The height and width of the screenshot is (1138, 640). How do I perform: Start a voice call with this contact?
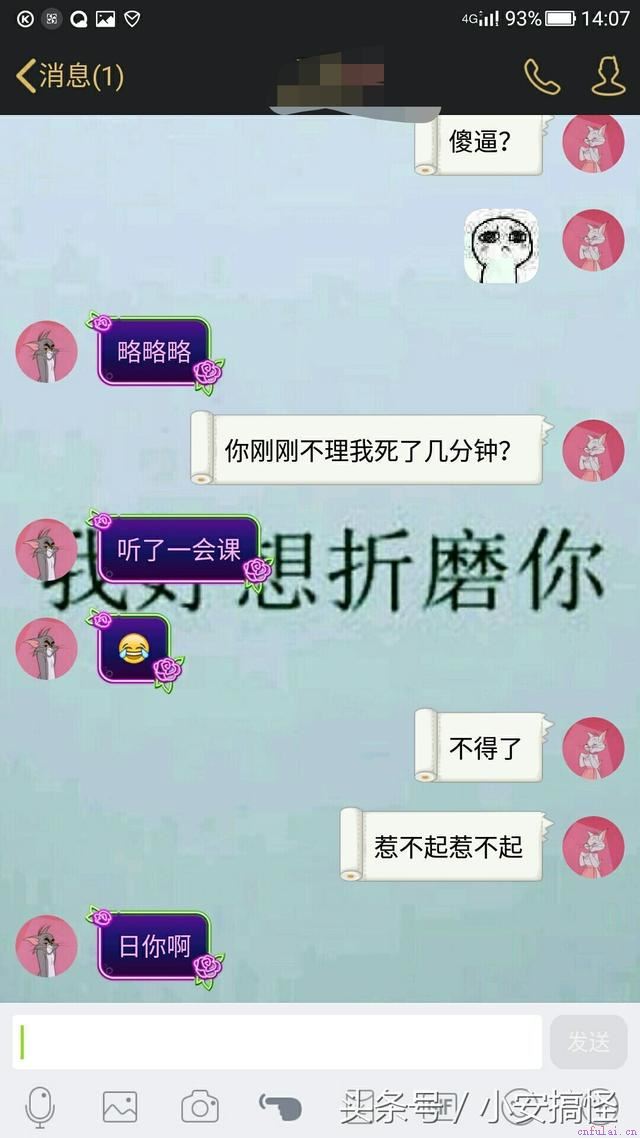click(541, 76)
